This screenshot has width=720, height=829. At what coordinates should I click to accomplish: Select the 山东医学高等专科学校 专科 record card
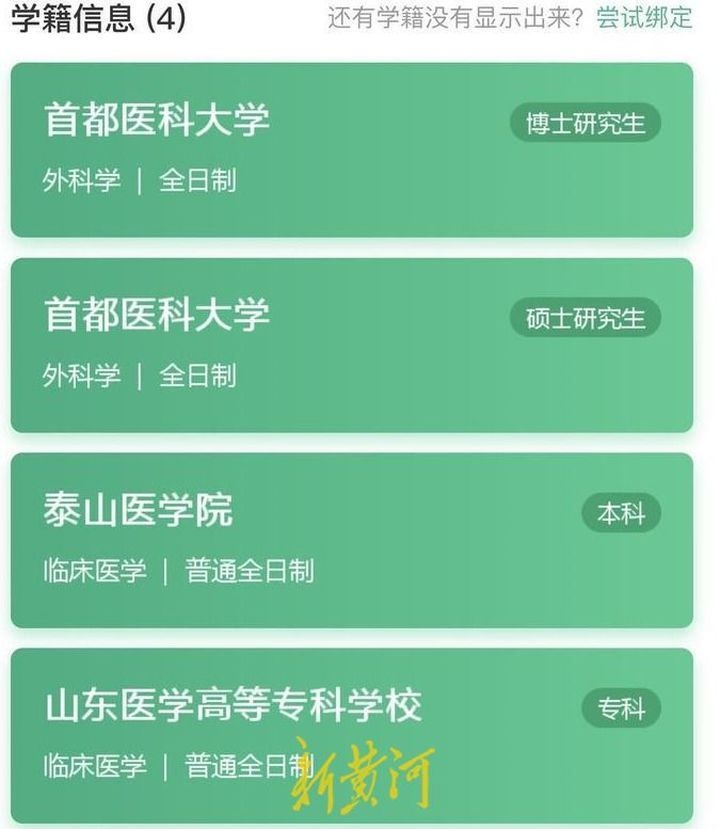coord(351,733)
